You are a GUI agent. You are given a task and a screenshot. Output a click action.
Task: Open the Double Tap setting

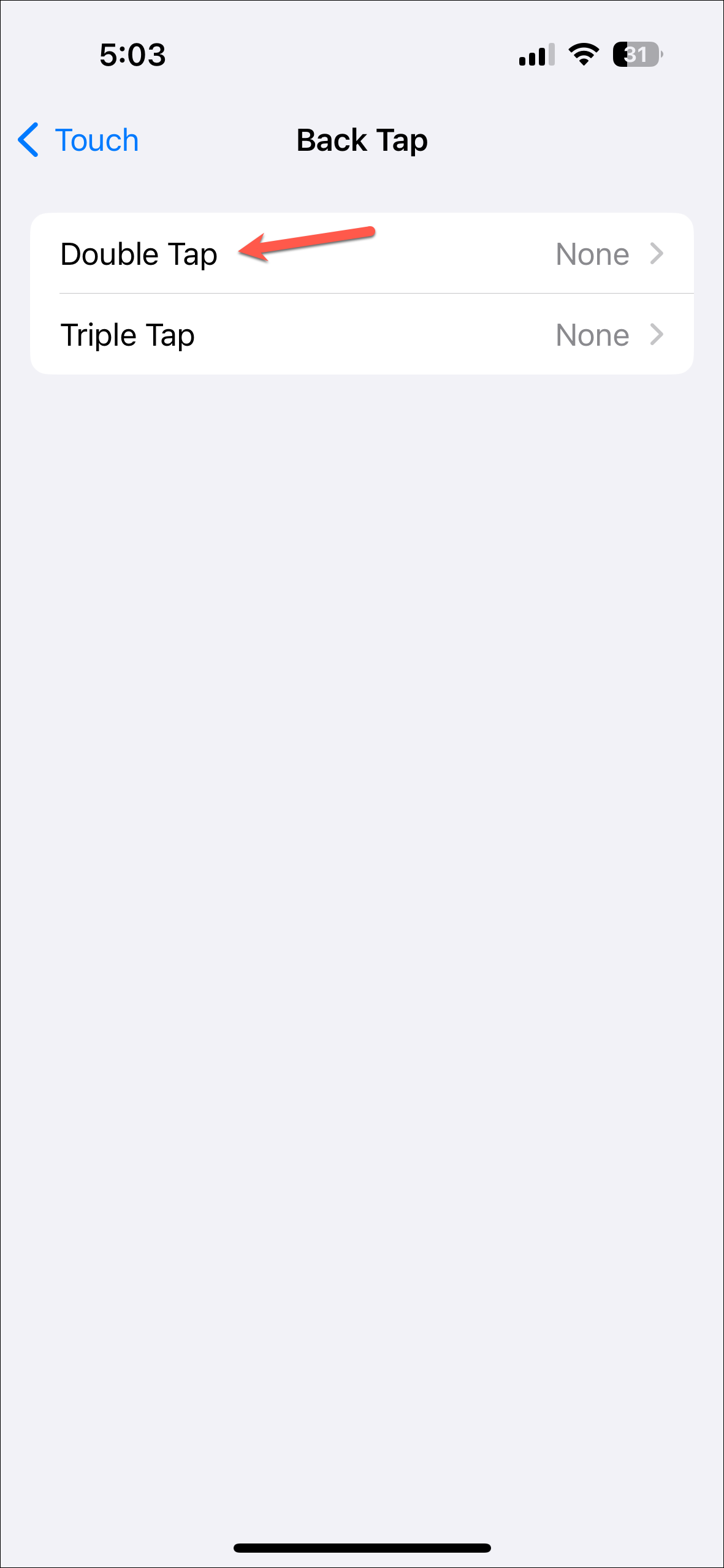[362, 254]
